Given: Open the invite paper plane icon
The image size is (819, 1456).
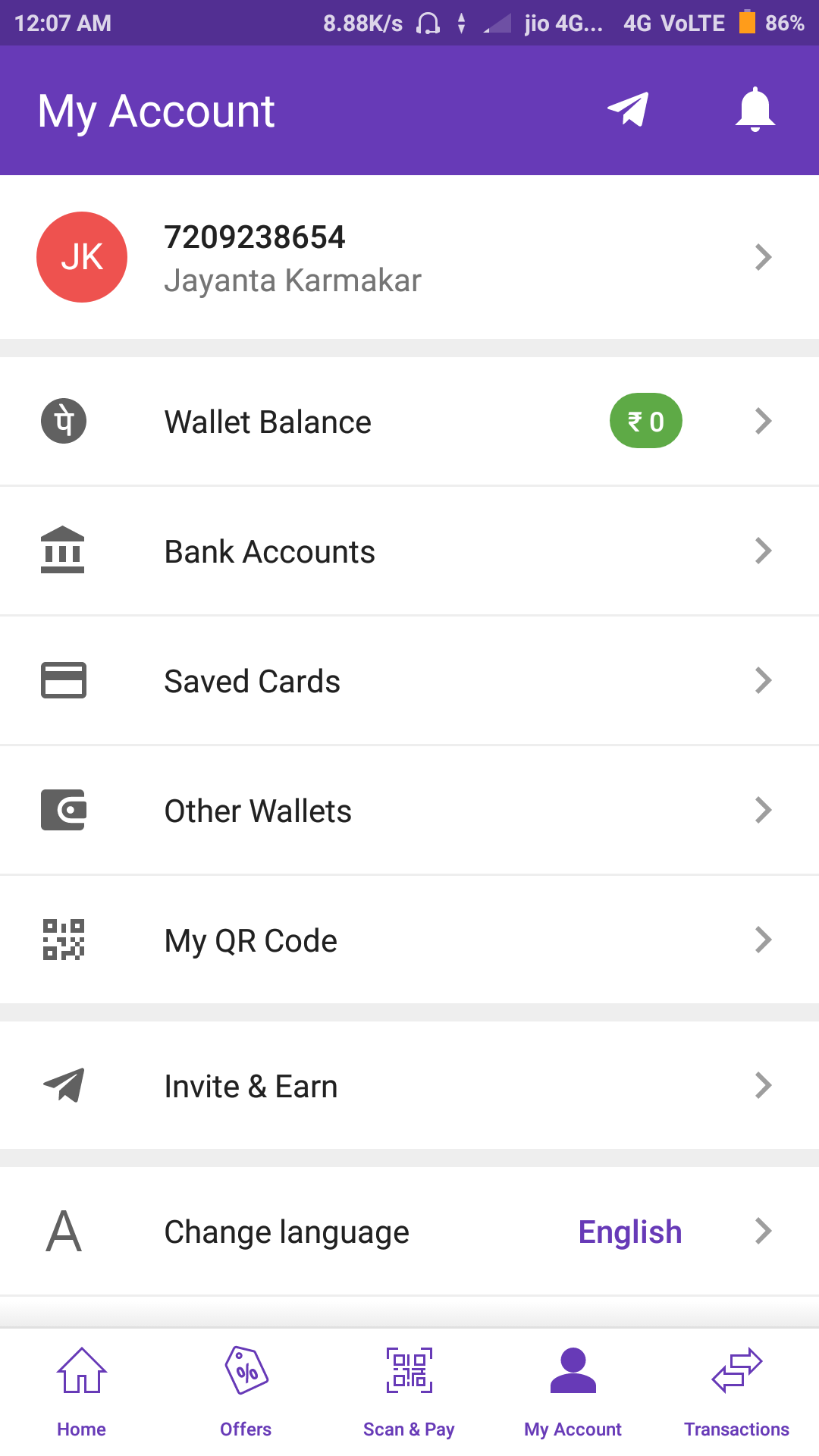Looking at the screenshot, I should (x=628, y=110).
